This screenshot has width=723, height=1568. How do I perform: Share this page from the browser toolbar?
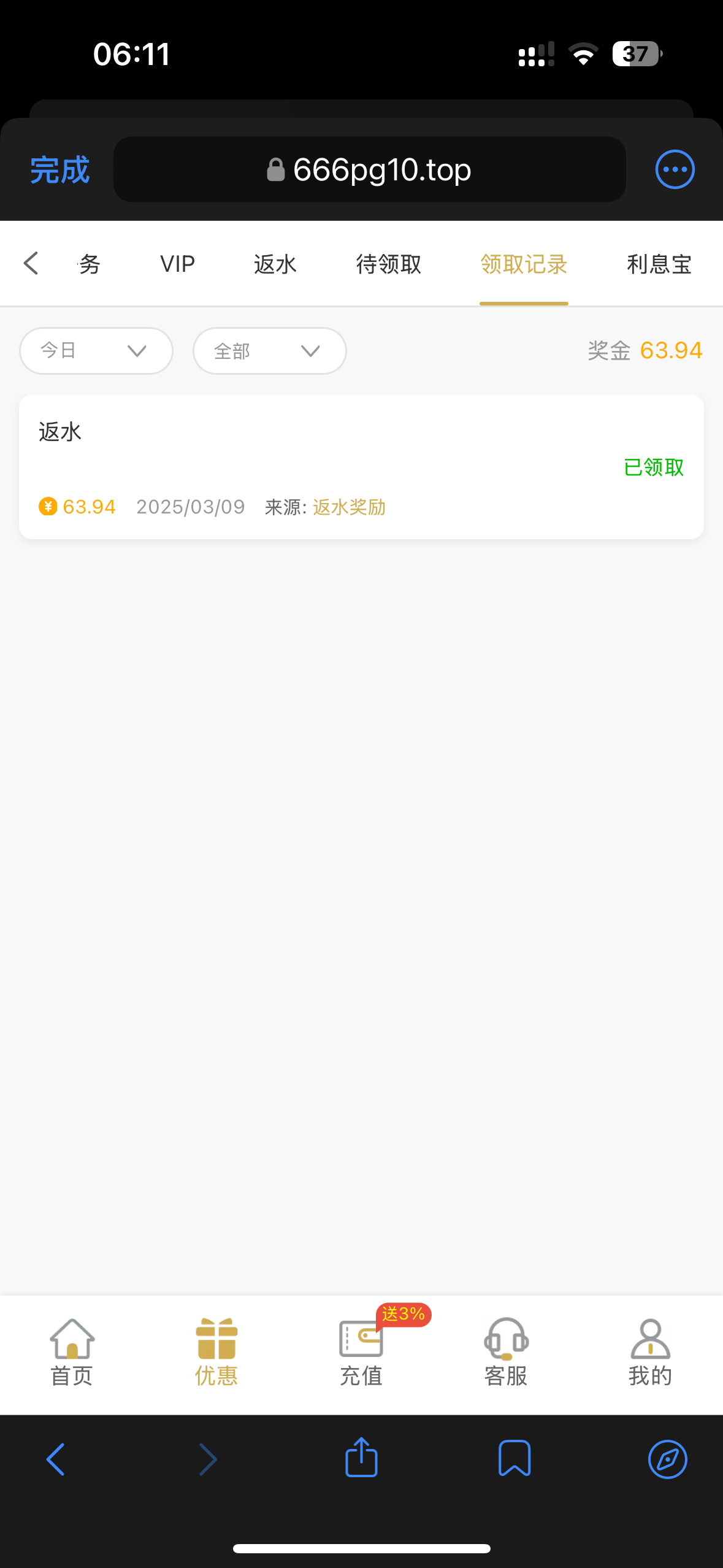pos(361,1458)
